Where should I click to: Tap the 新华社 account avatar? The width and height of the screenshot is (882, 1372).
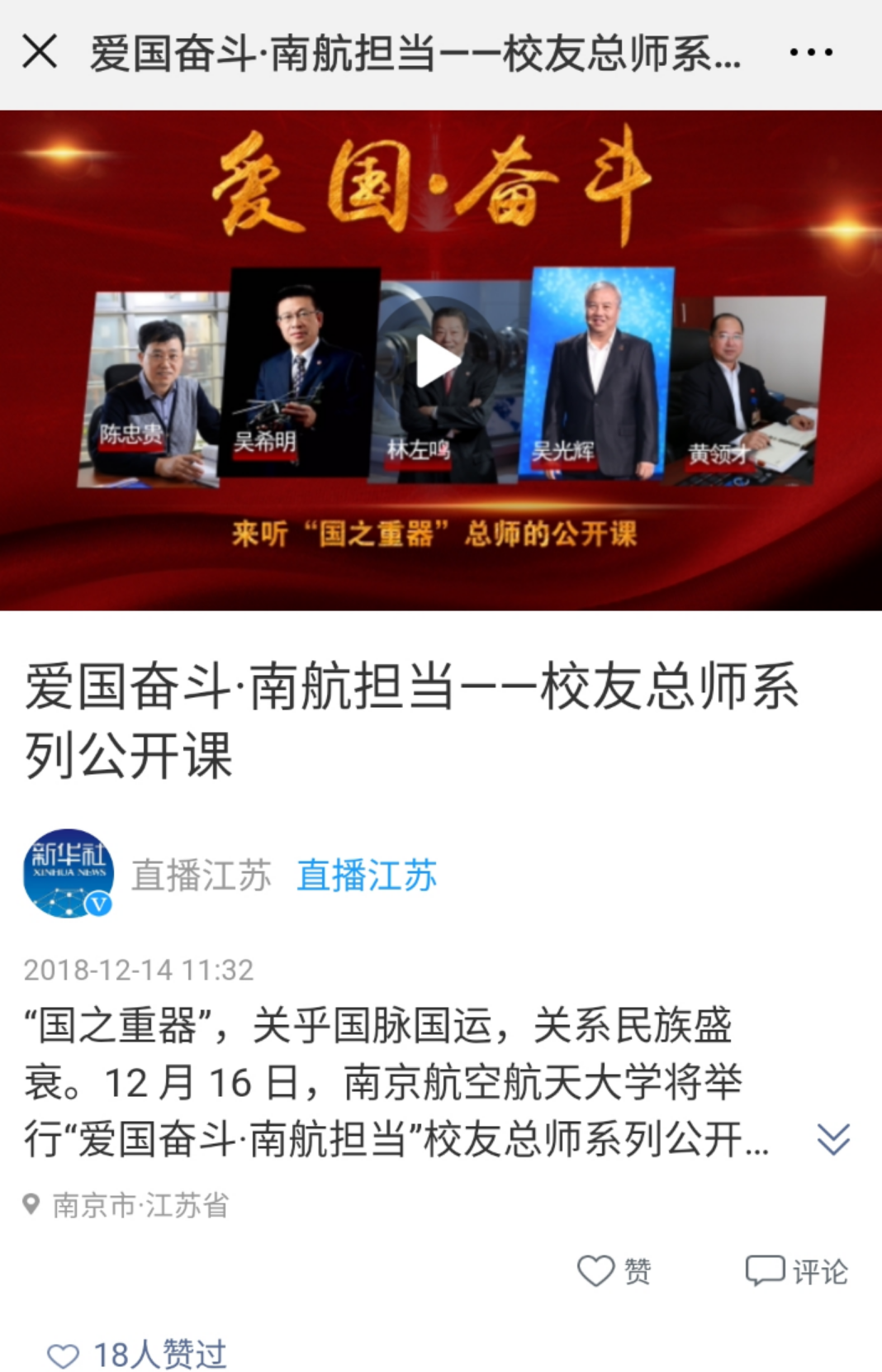pos(68,874)
